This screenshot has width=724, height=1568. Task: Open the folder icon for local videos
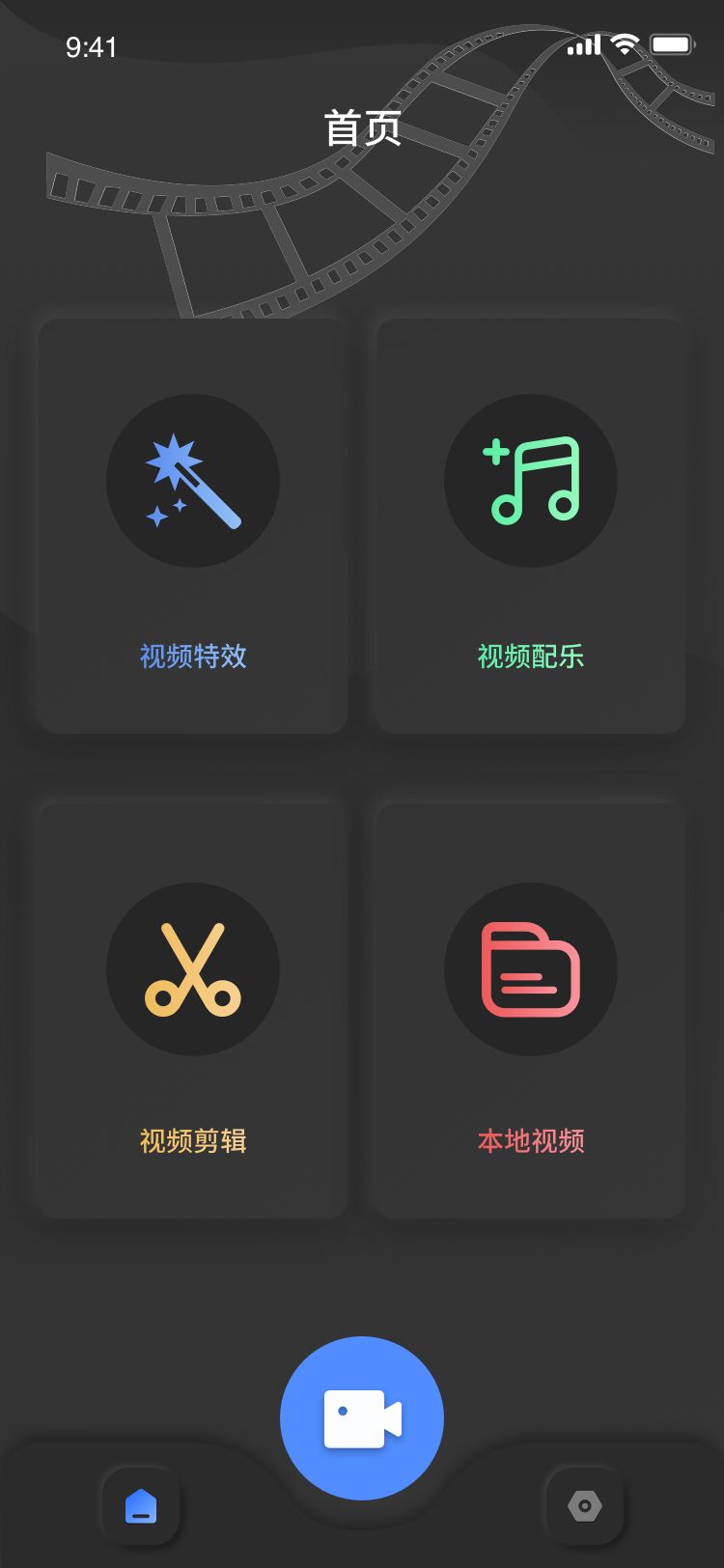pos(530,968)
